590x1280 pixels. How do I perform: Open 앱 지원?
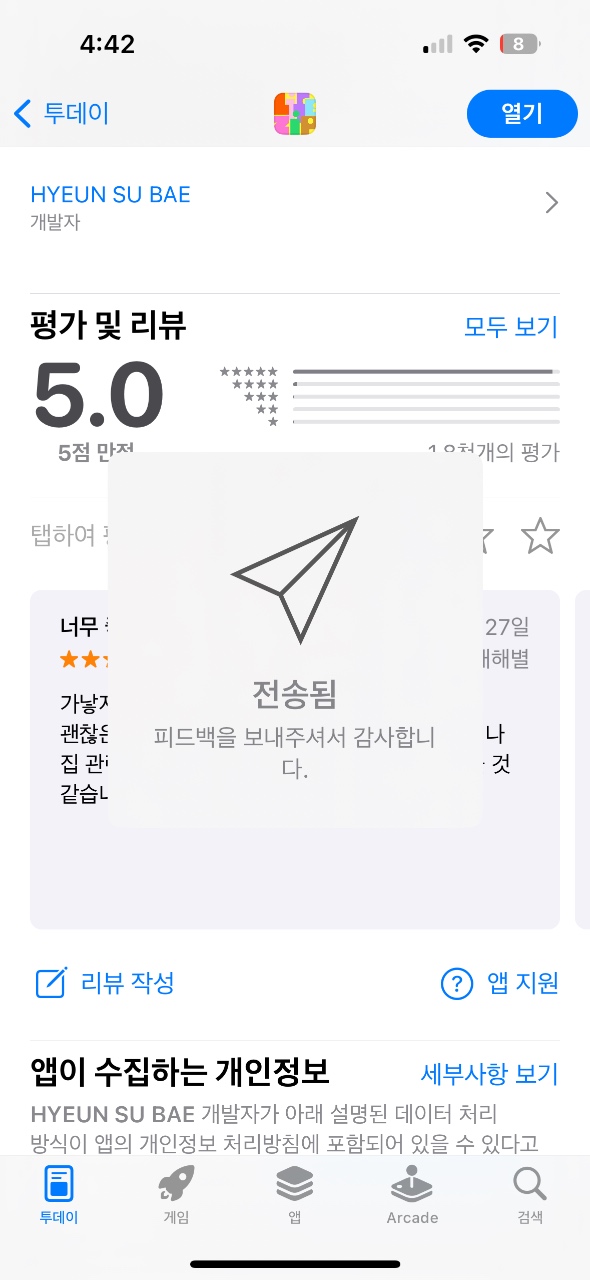(499, 984)
